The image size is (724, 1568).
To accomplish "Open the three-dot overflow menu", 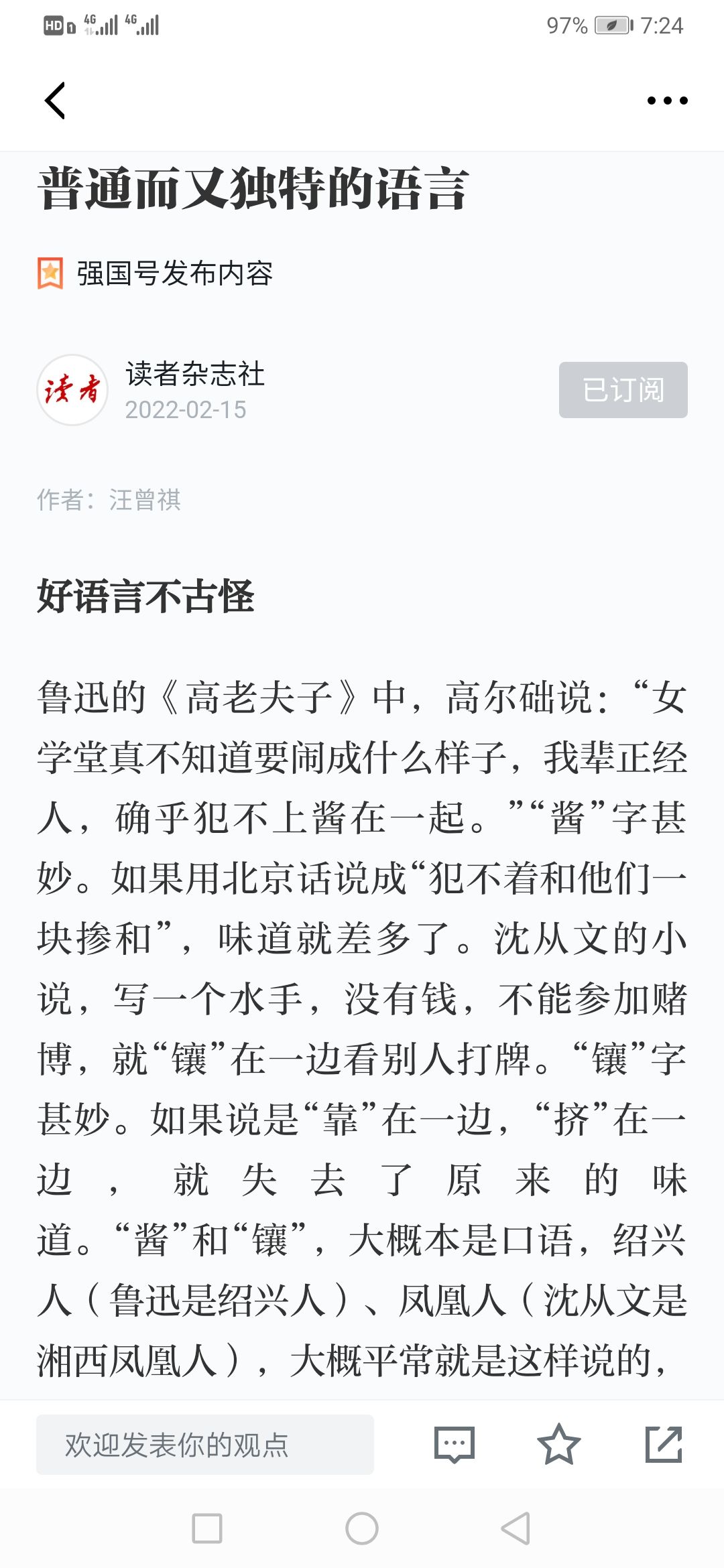I will point(667,101).
